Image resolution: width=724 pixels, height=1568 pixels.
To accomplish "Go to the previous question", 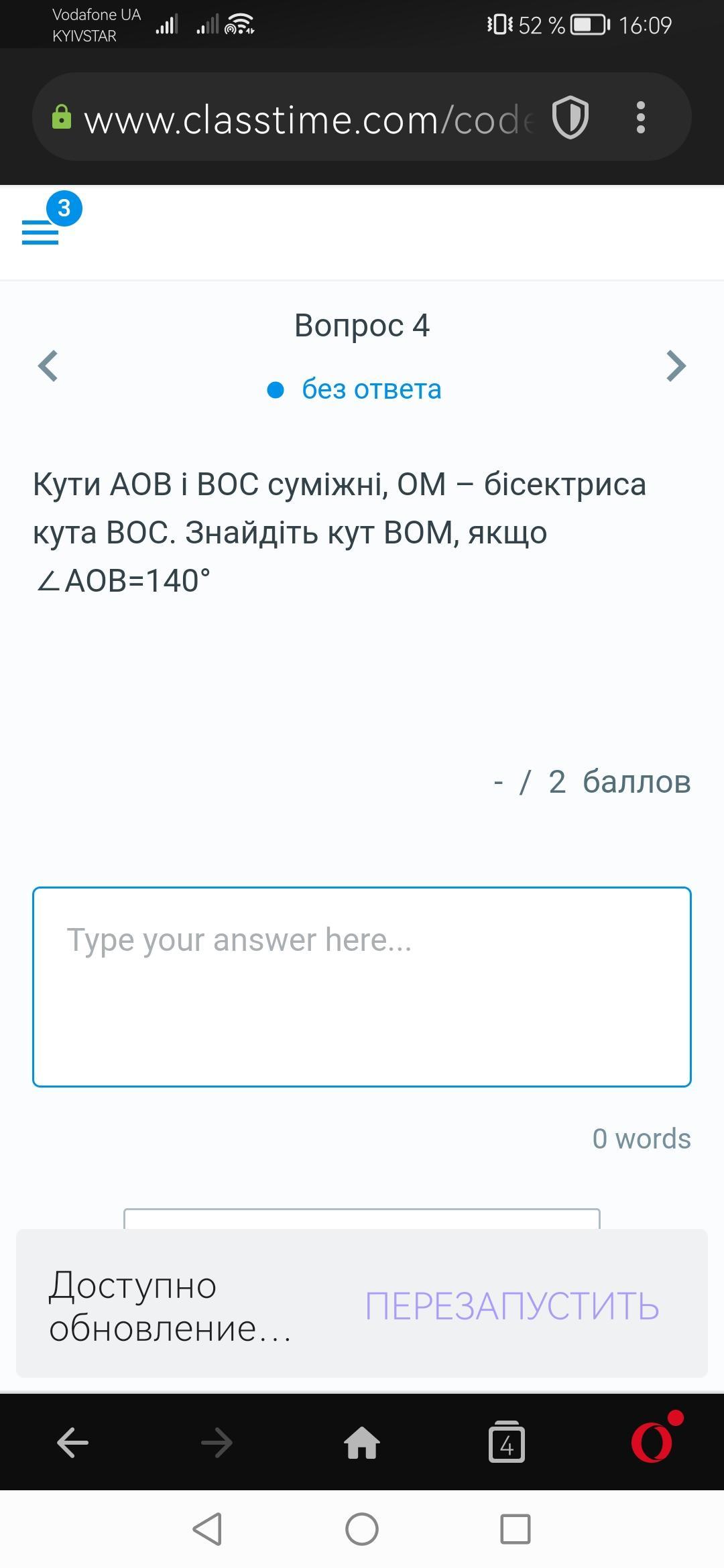I will click(48, 366).
